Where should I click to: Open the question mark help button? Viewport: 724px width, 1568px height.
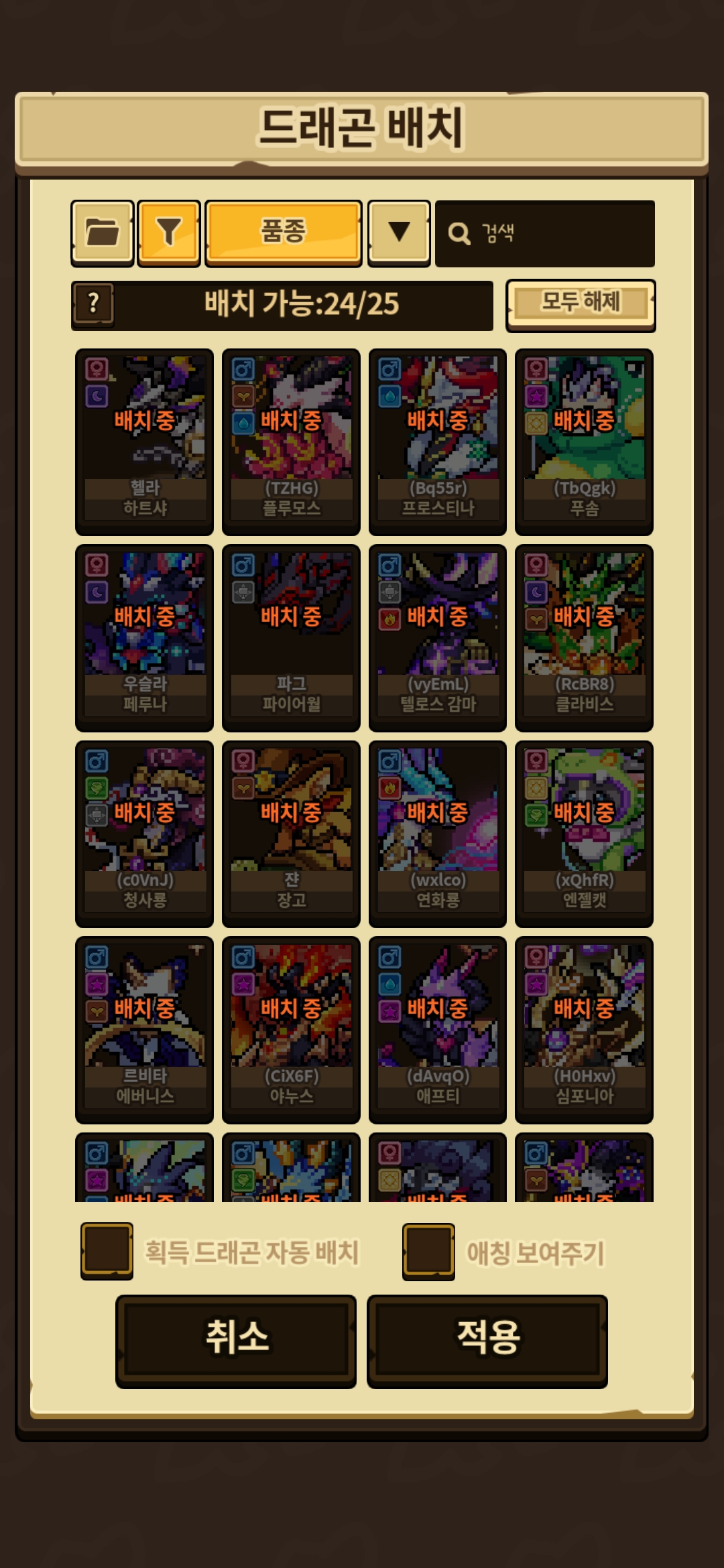coord(93,305)
